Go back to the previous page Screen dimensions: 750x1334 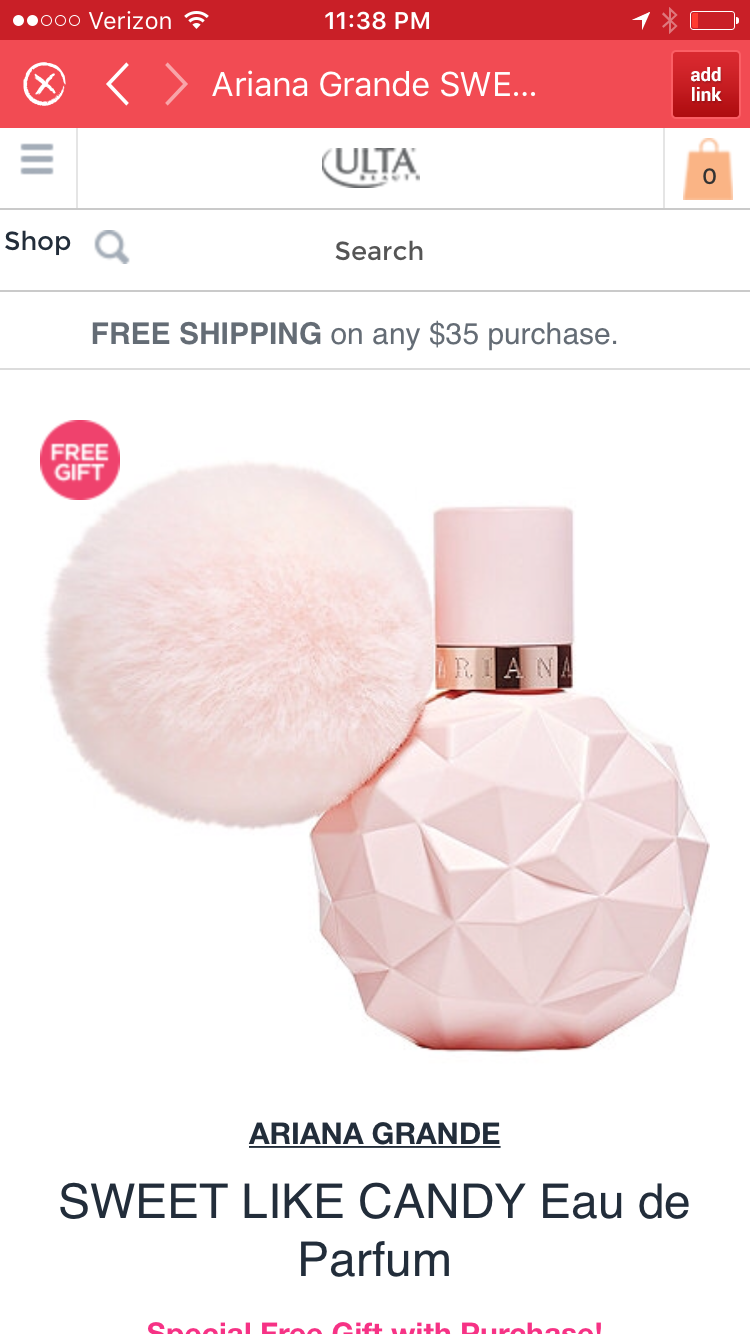(x=118, y=85)
